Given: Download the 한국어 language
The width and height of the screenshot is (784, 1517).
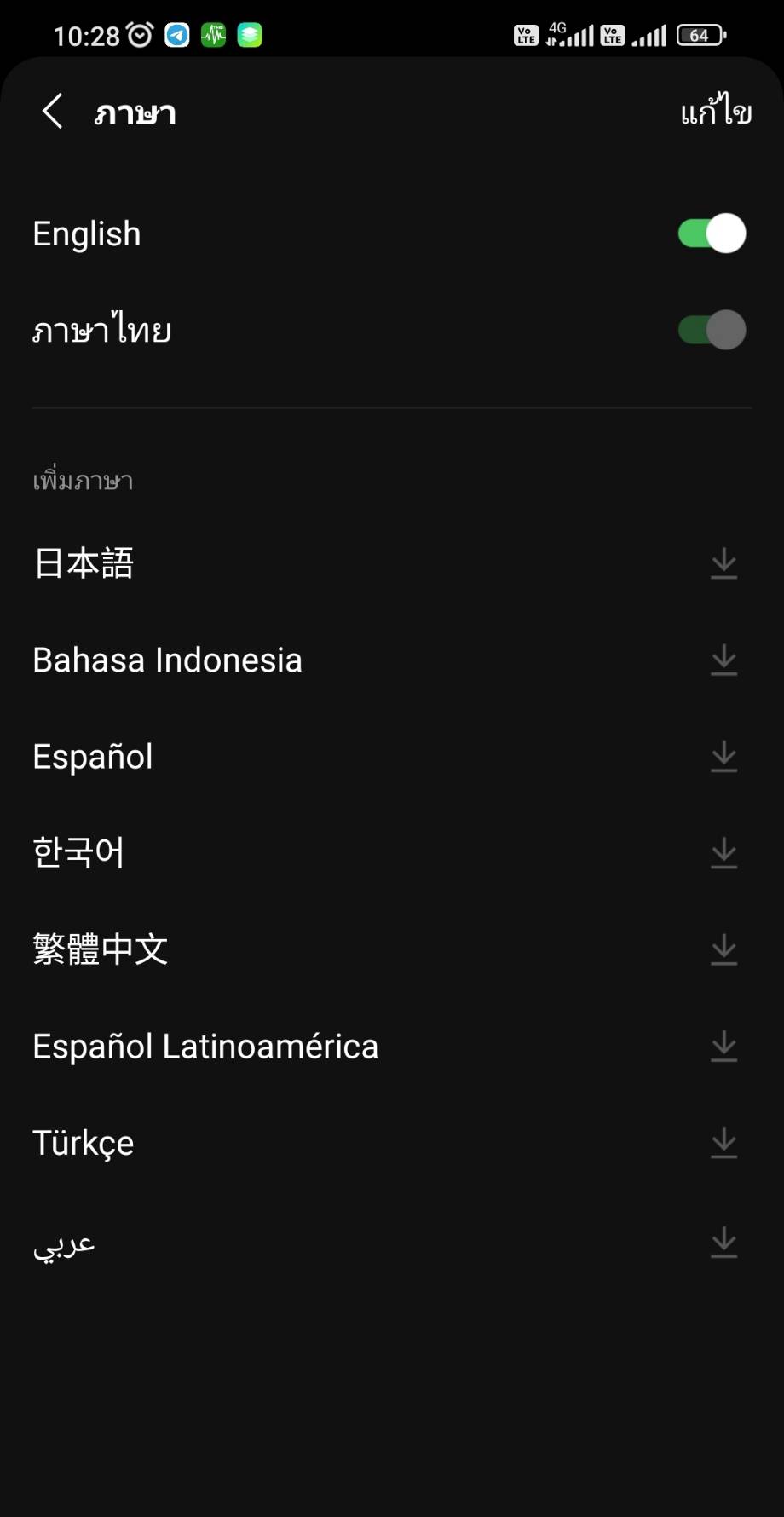Looking at the screenshot, I should click(723, 853).
